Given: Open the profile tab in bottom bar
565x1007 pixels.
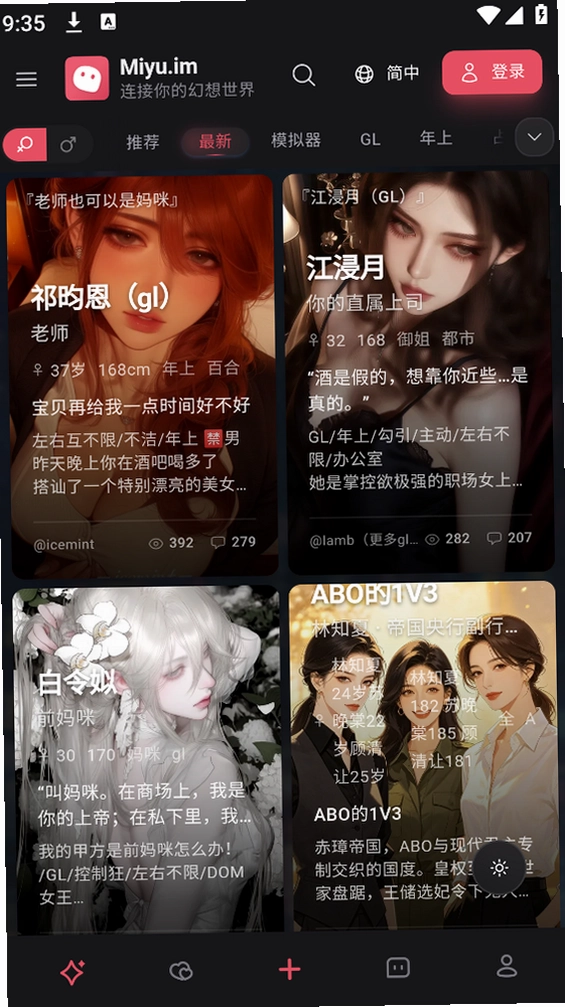Looking at the screenshot, I should coord(507,966).
